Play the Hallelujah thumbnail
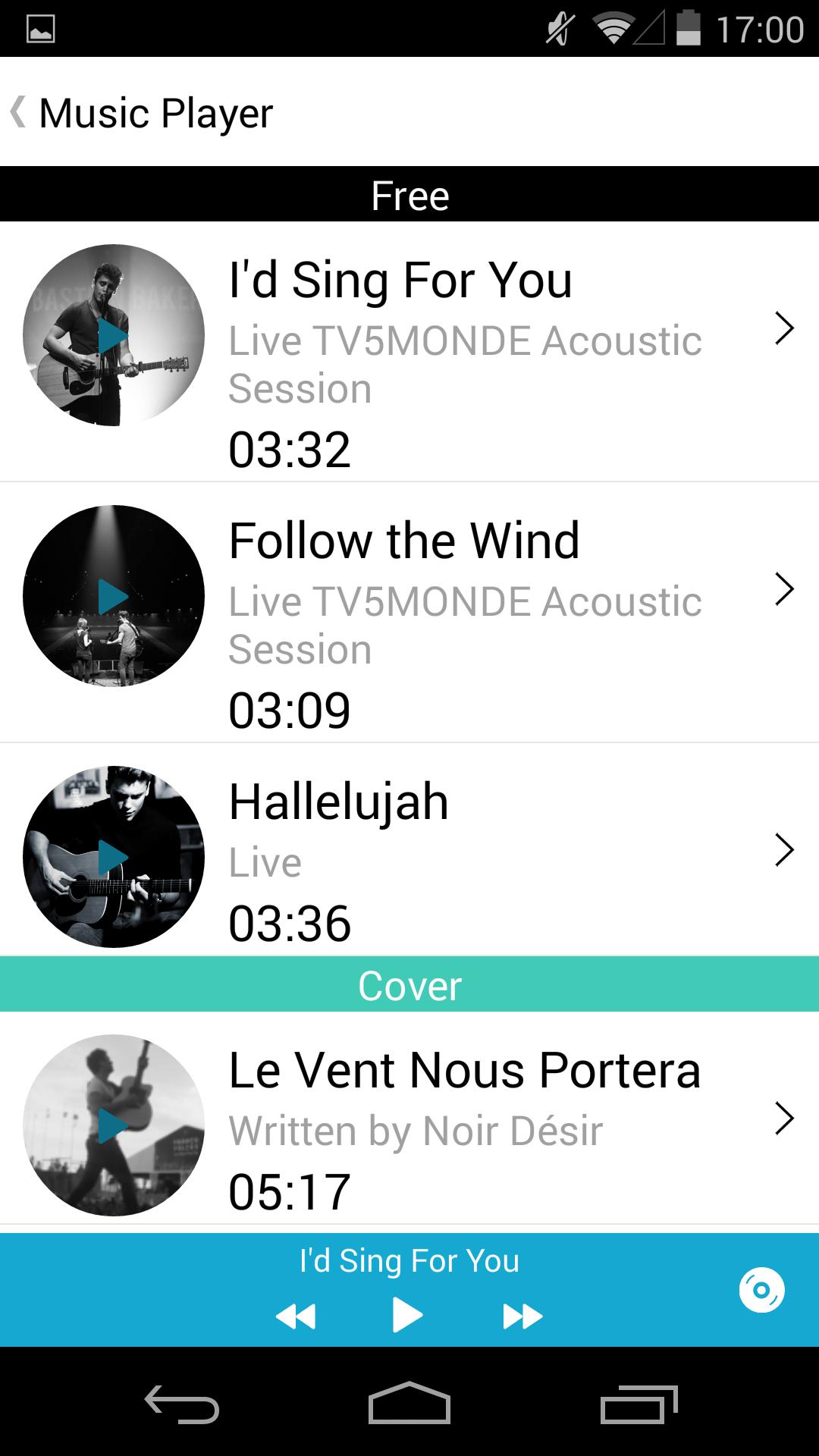This screenshot has height=1456, width=819. point(114,857)
